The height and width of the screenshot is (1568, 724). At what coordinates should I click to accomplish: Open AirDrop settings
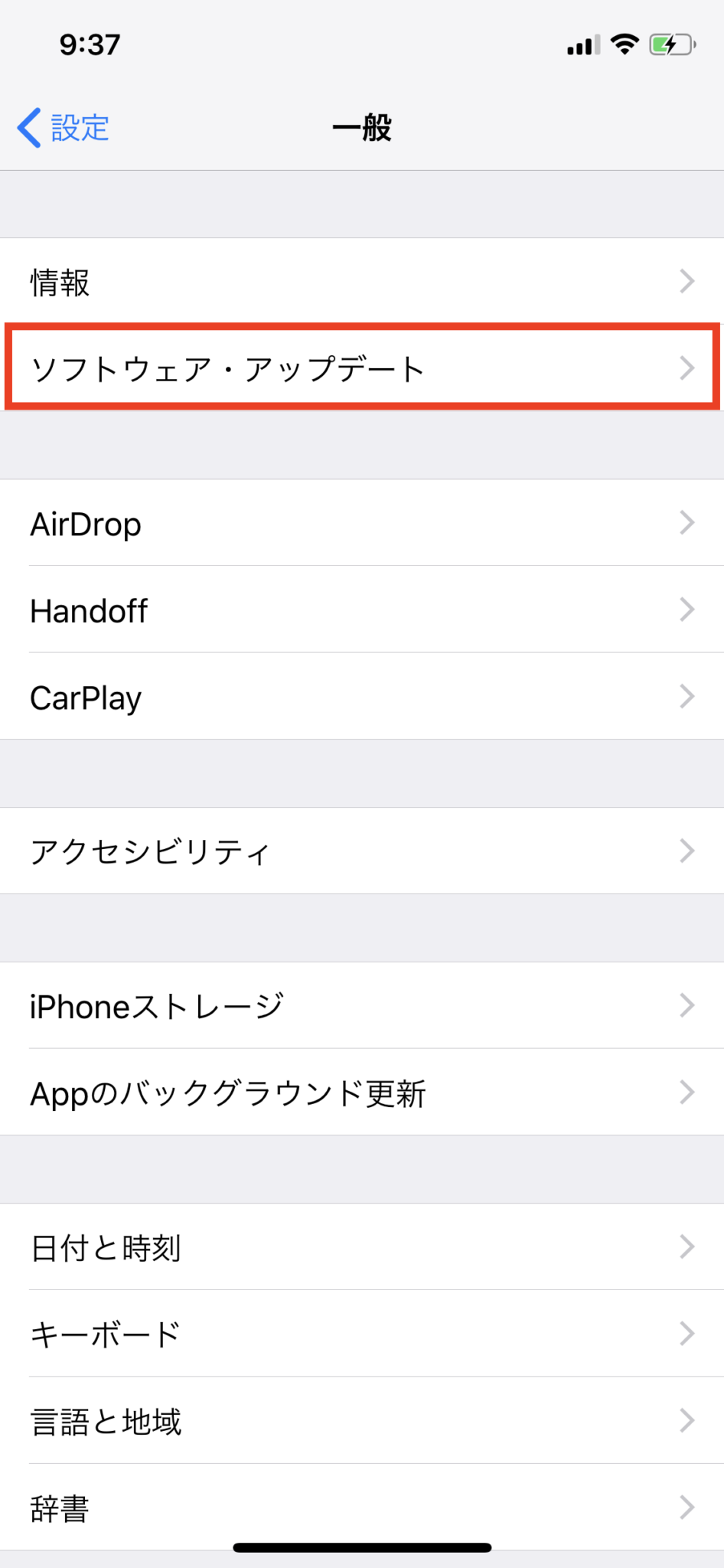coord(361,524)
